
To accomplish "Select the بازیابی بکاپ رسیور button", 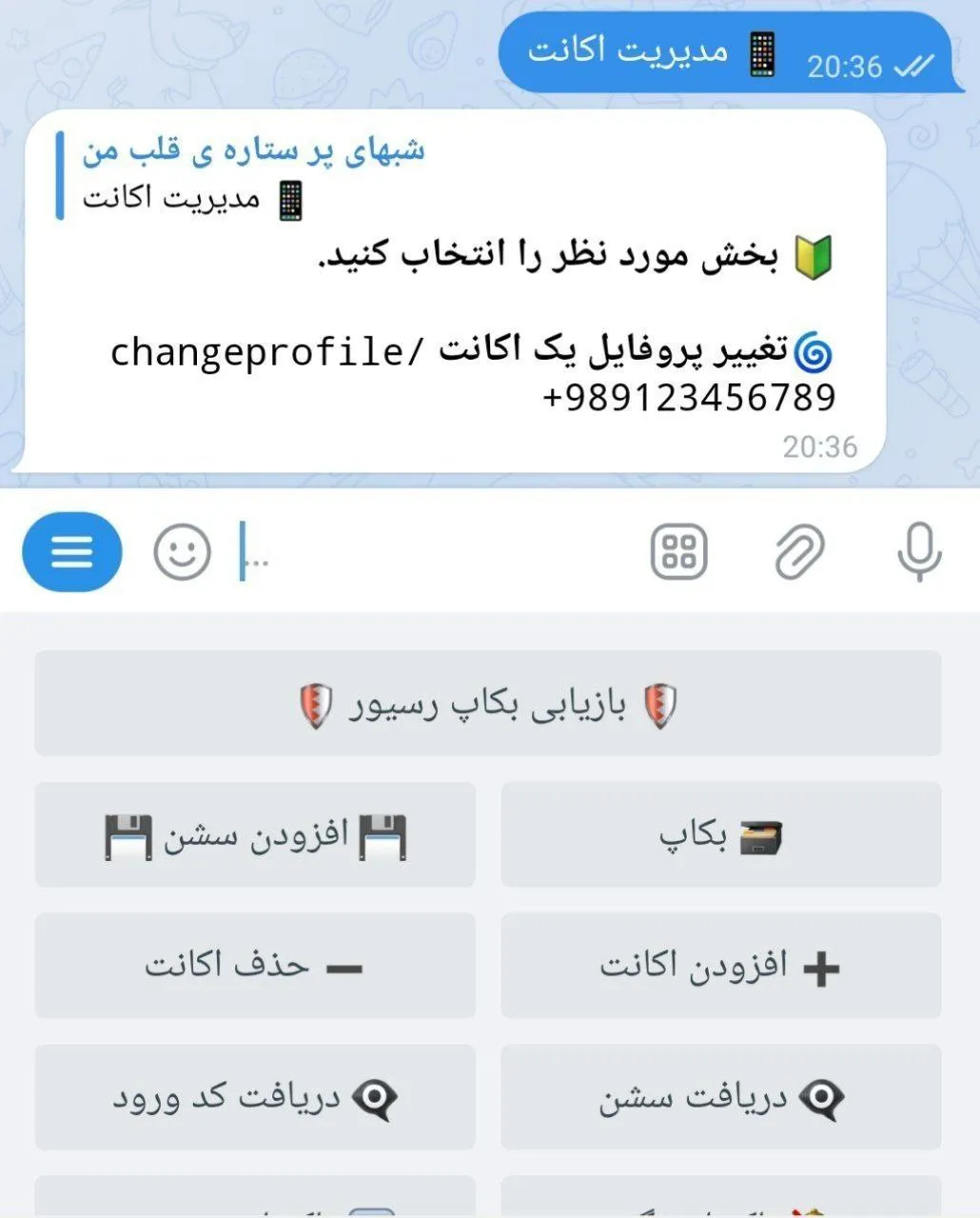I will tap(488, 704).
